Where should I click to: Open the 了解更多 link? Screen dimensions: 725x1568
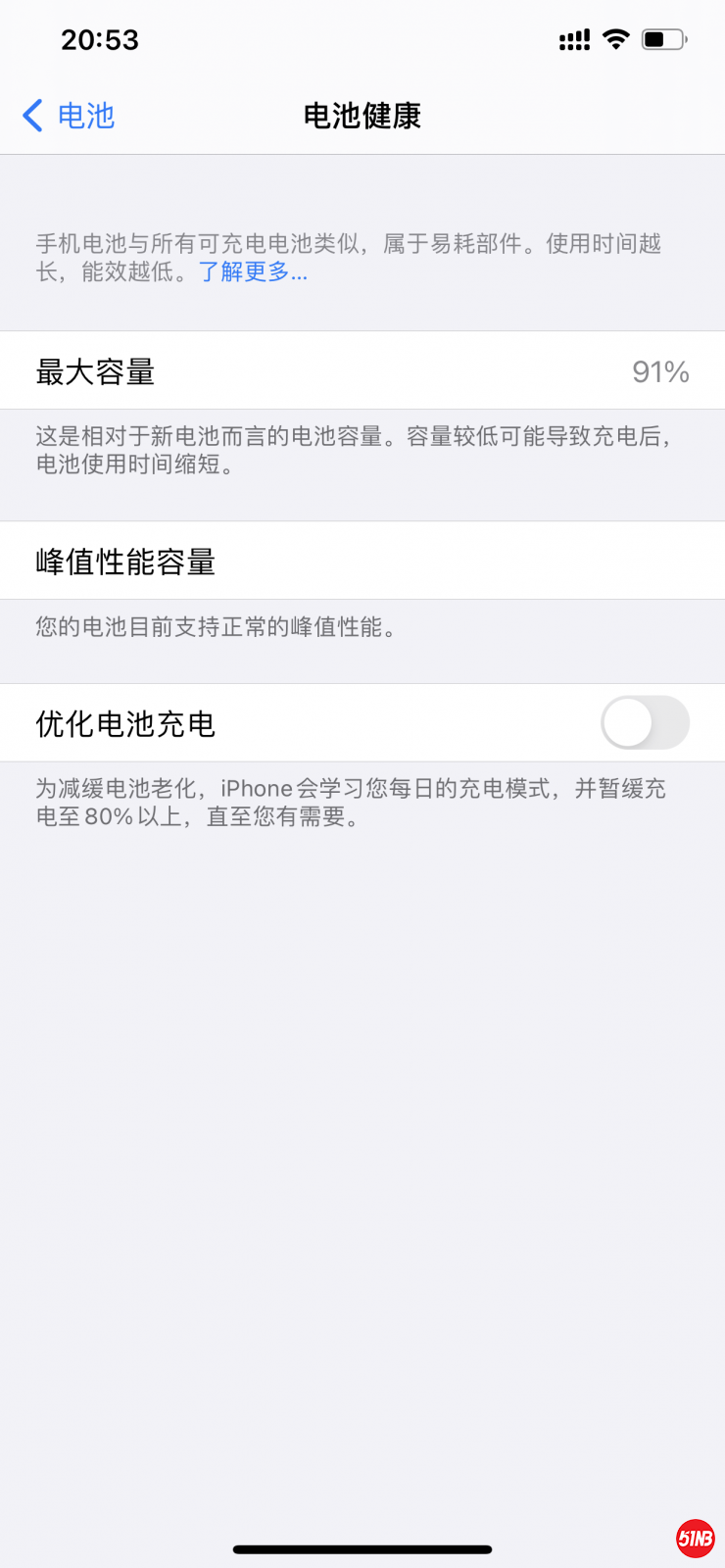(253, 272)
